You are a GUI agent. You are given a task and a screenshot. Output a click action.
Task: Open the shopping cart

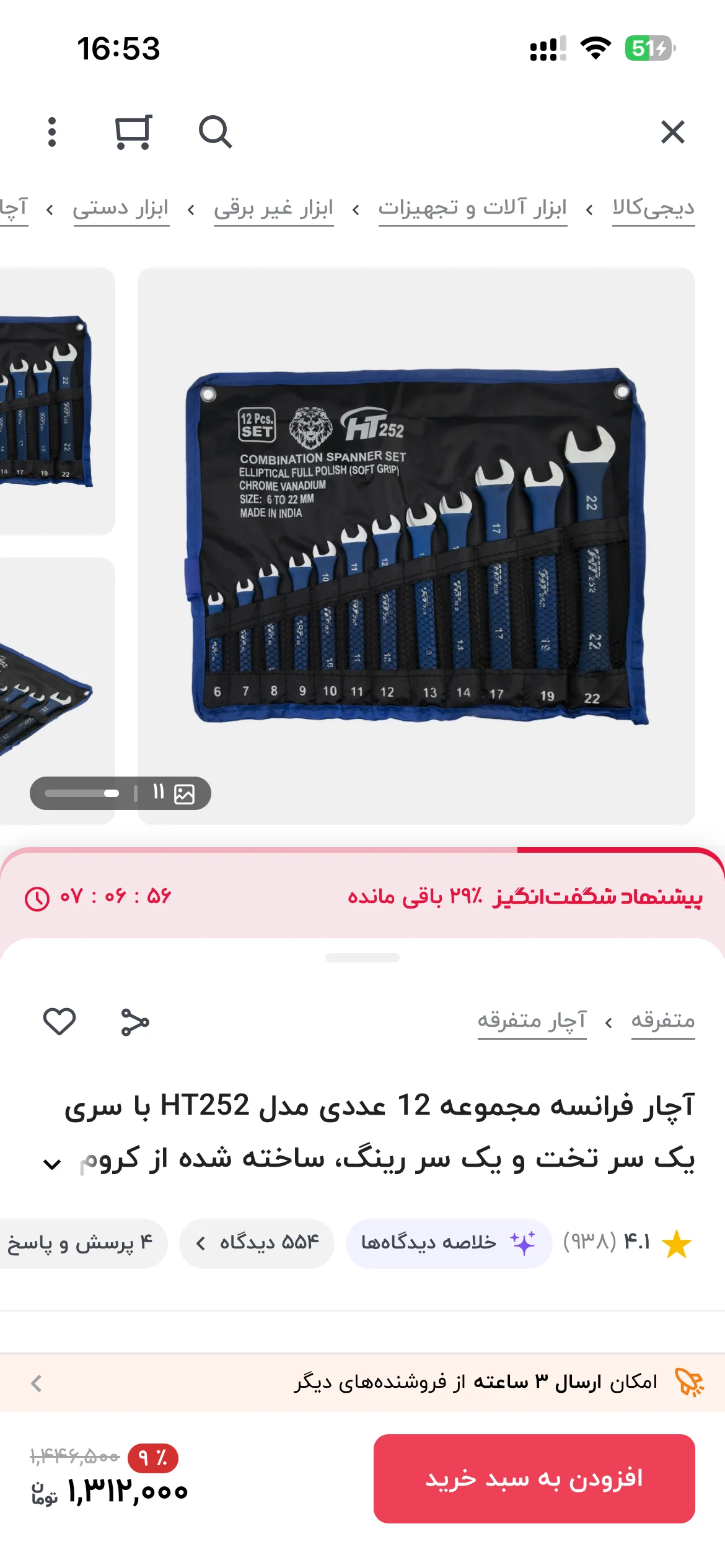pos(133,132)
